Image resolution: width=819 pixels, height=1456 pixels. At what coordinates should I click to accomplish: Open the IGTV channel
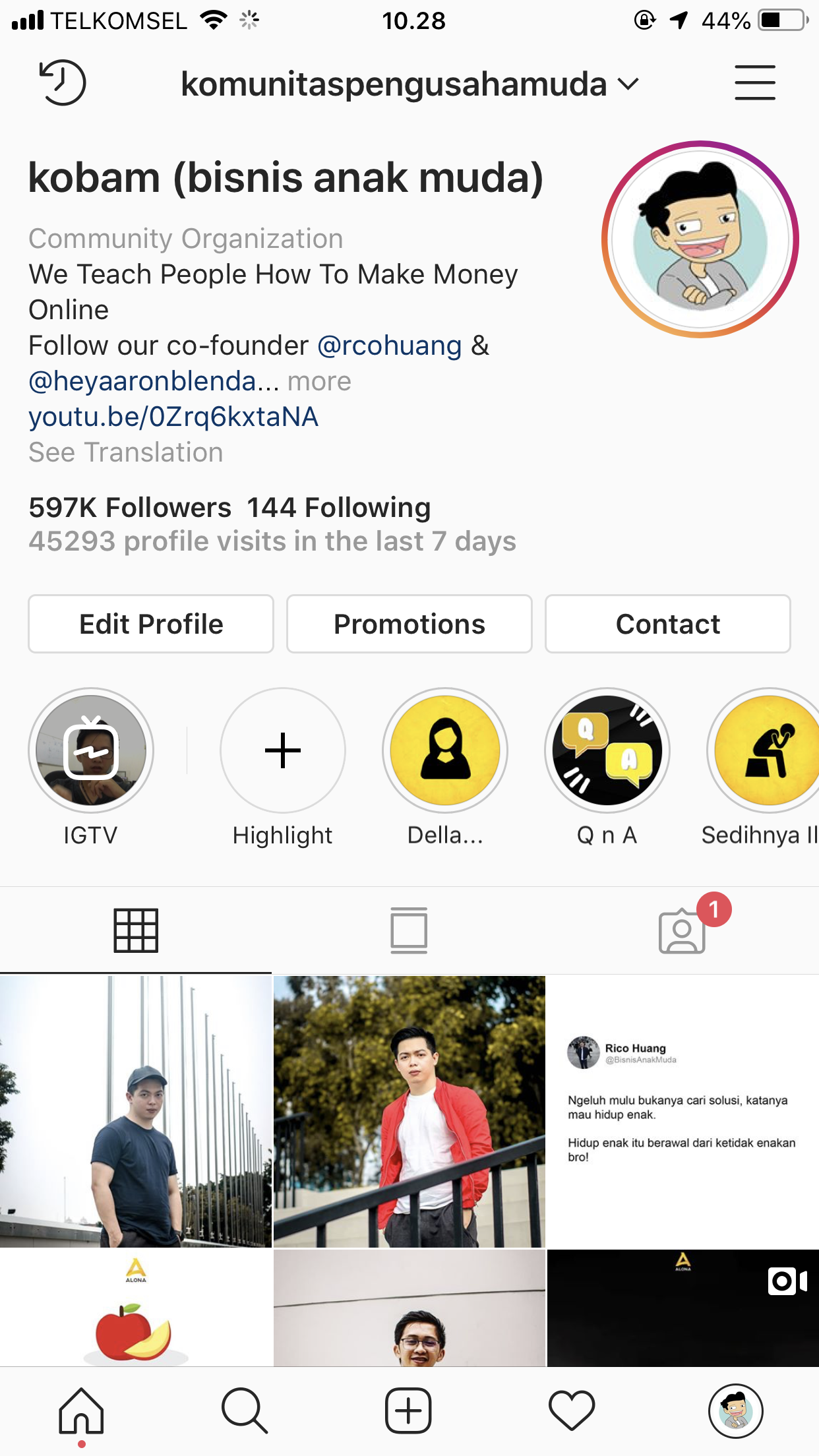click(91, 750)
